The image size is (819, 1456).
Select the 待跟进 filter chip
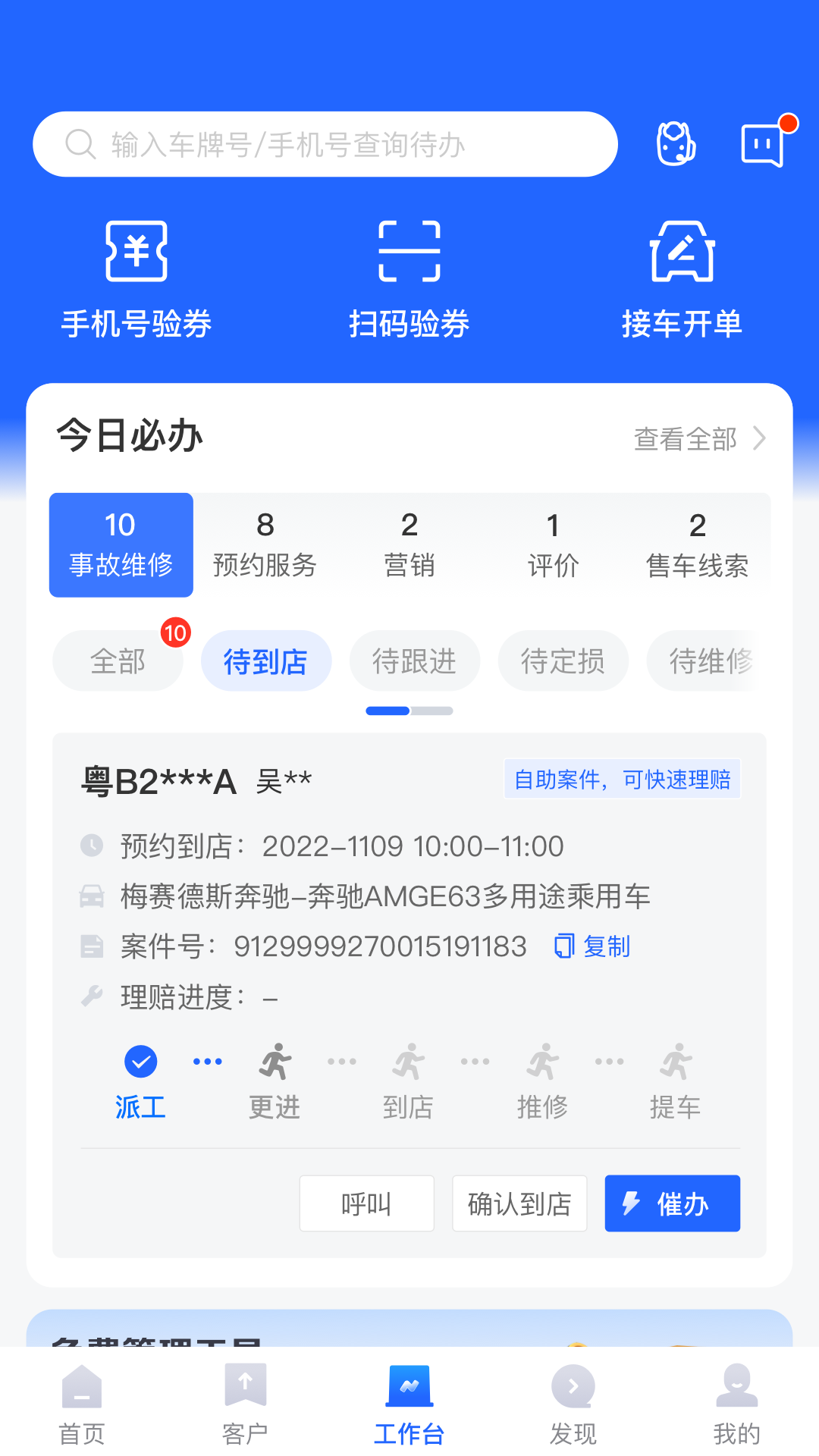click(414, 661)
